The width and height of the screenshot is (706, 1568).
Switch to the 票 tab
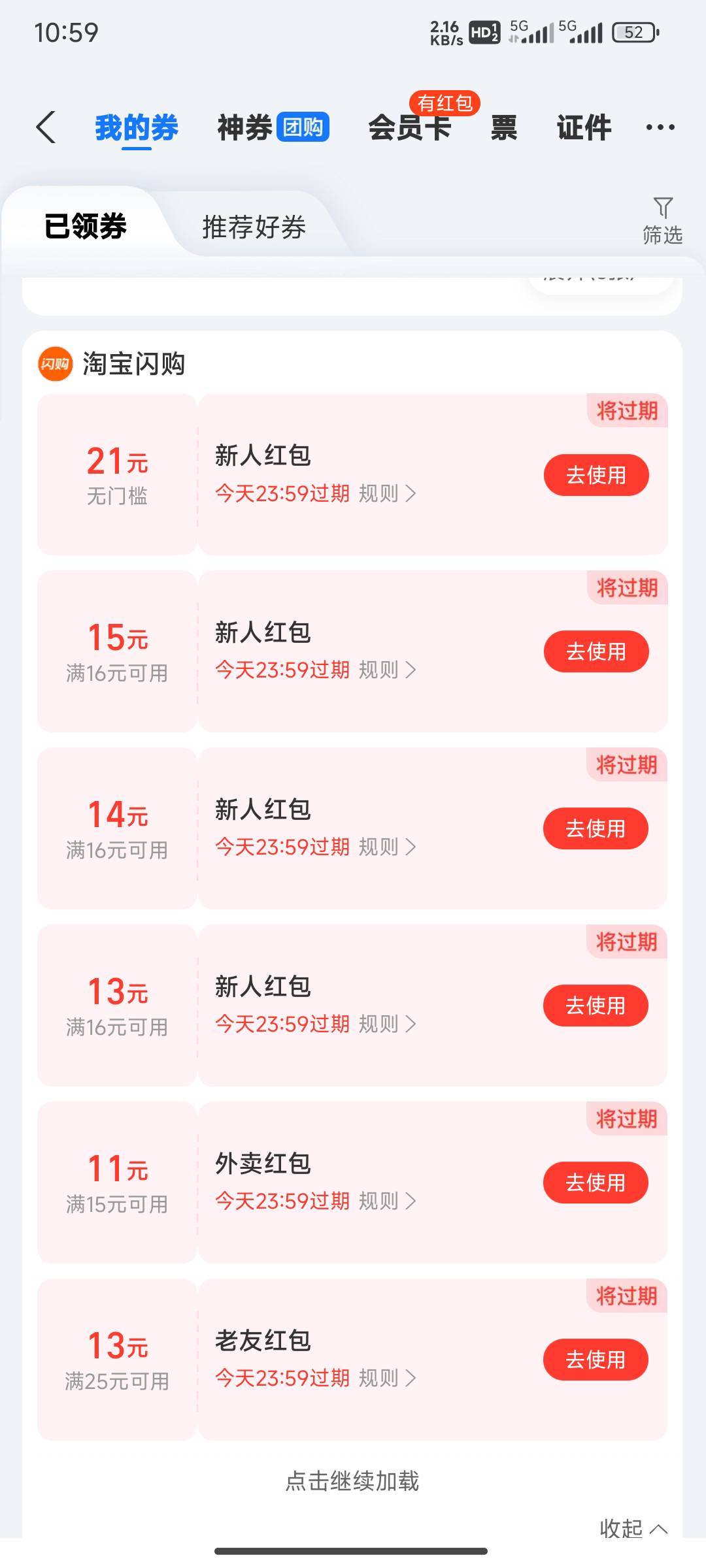pos(504,127)
